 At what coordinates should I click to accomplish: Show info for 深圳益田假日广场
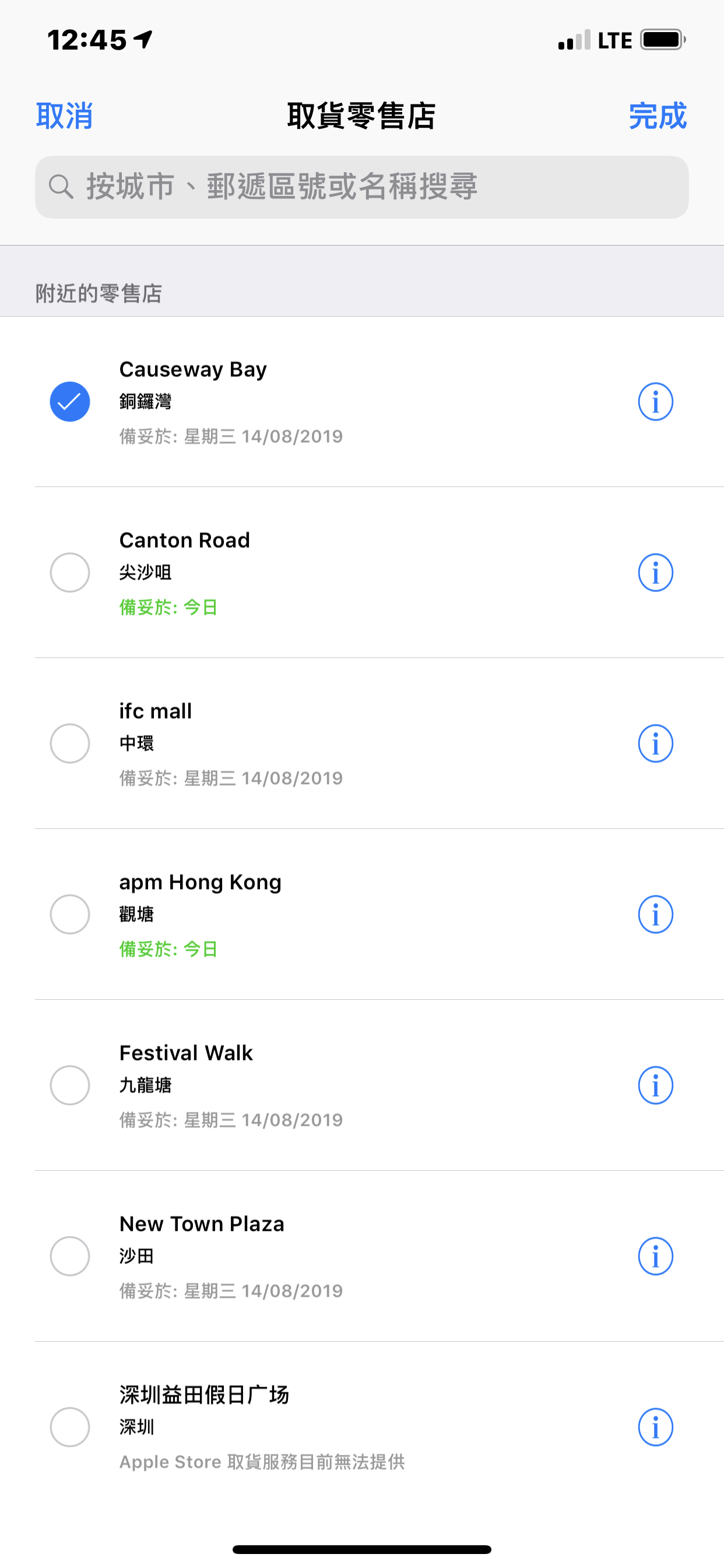point(655,1427)
